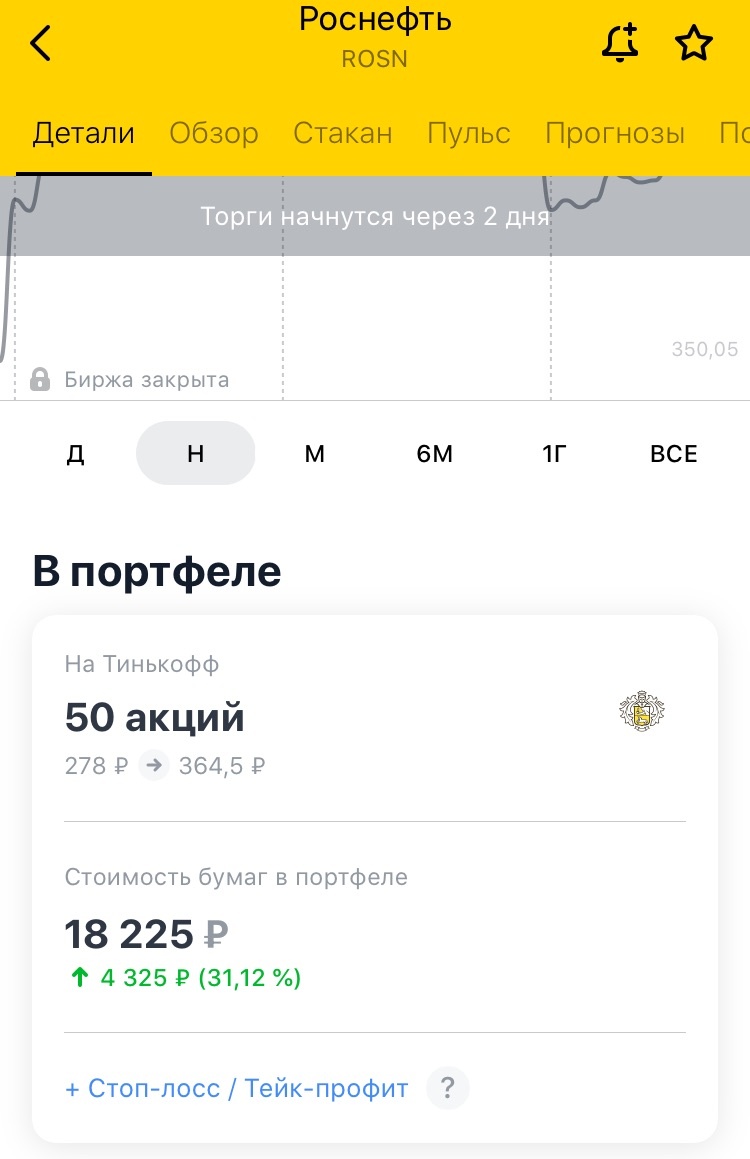Switch to the Обзор tab
The height and width of the screenshot is (1159, 750).
click(x=214, y=133)
